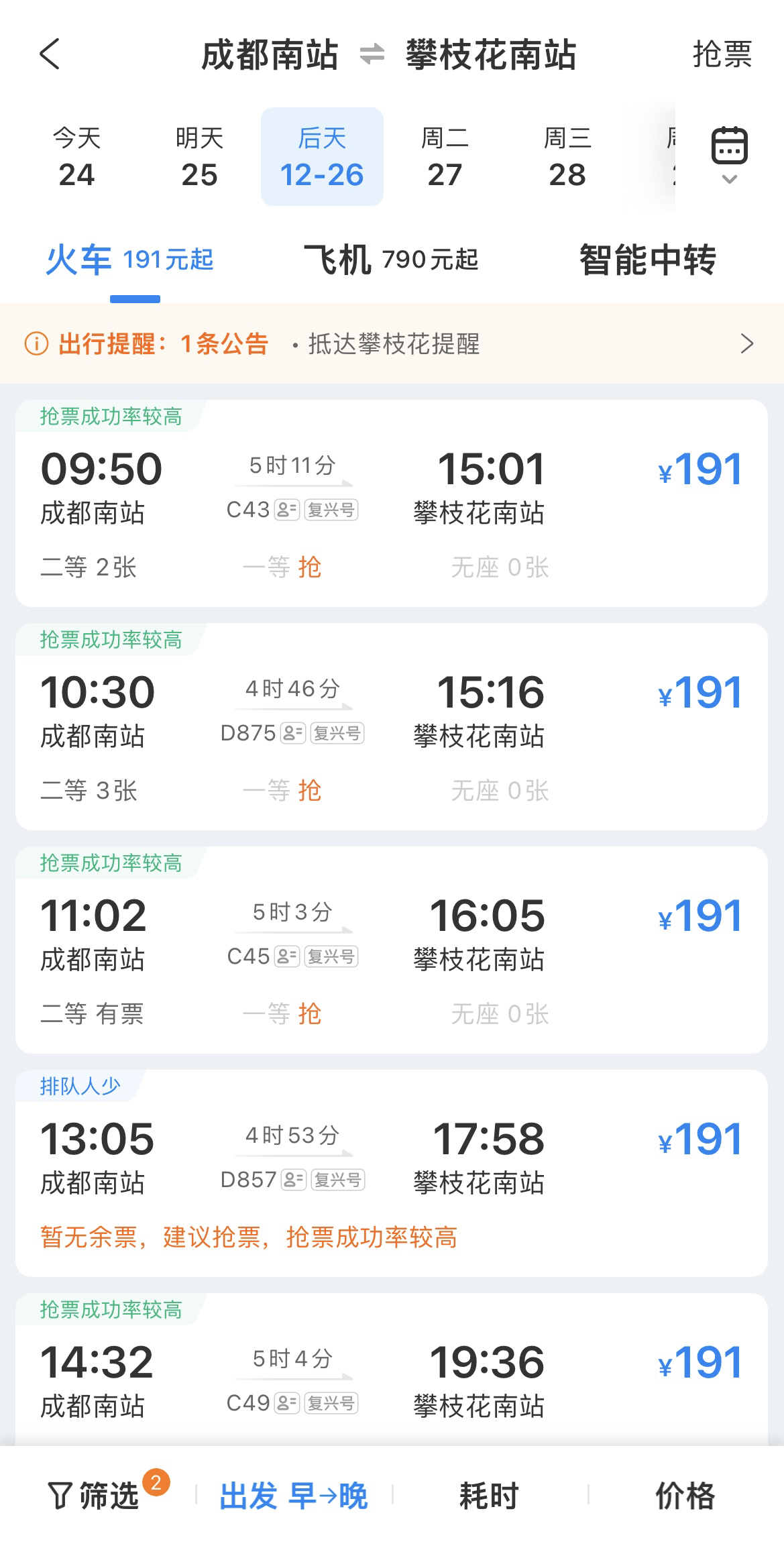Open train C49 departing 14:32
Screen dimensions: 784x1556
[392, 1370]
